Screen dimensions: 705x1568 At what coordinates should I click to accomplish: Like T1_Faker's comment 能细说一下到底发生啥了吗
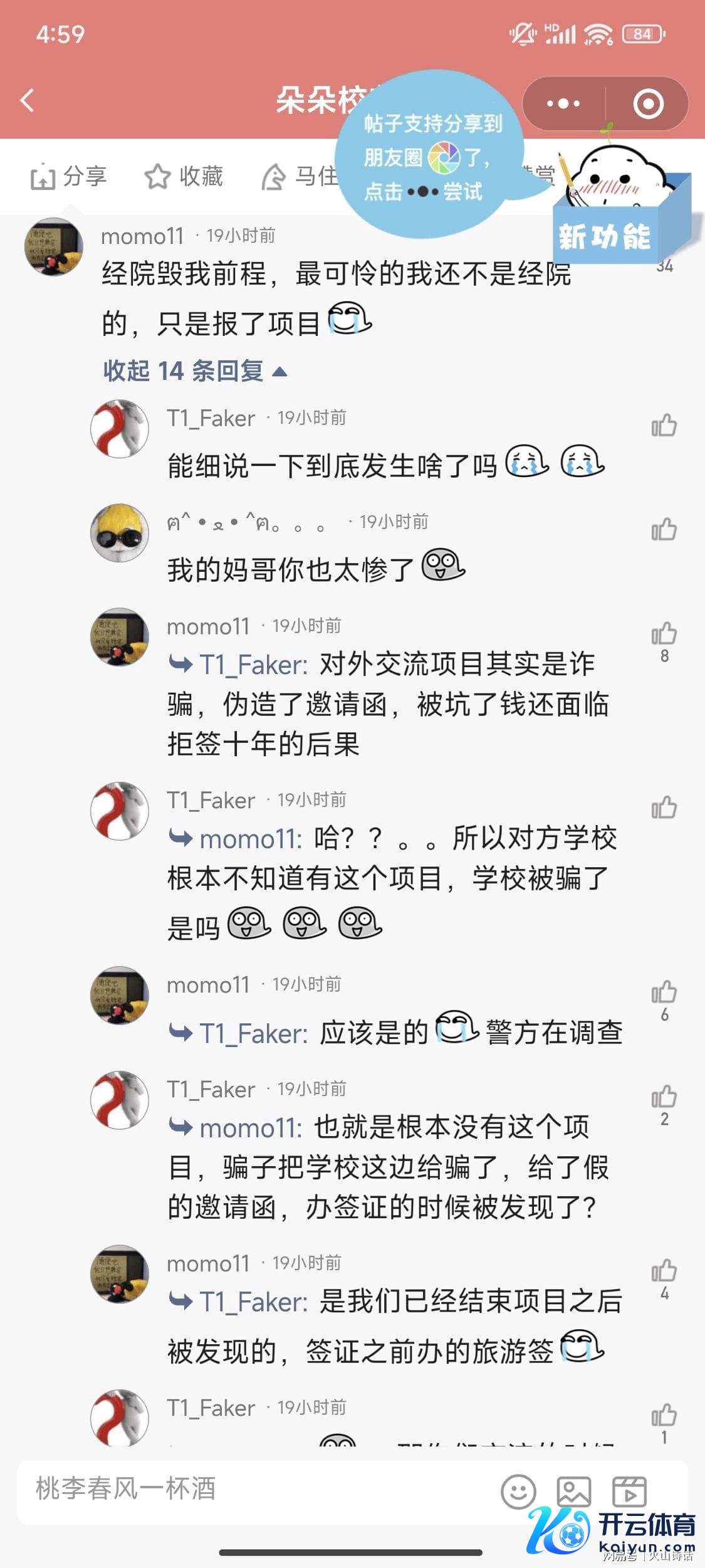664,426
